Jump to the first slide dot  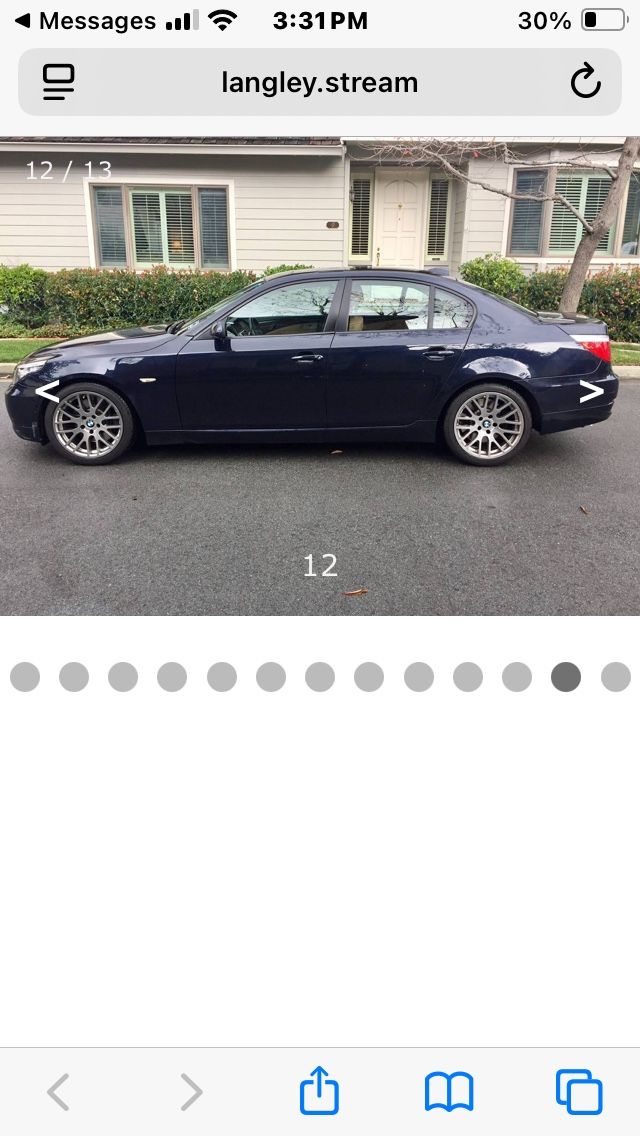click(25, 677)
